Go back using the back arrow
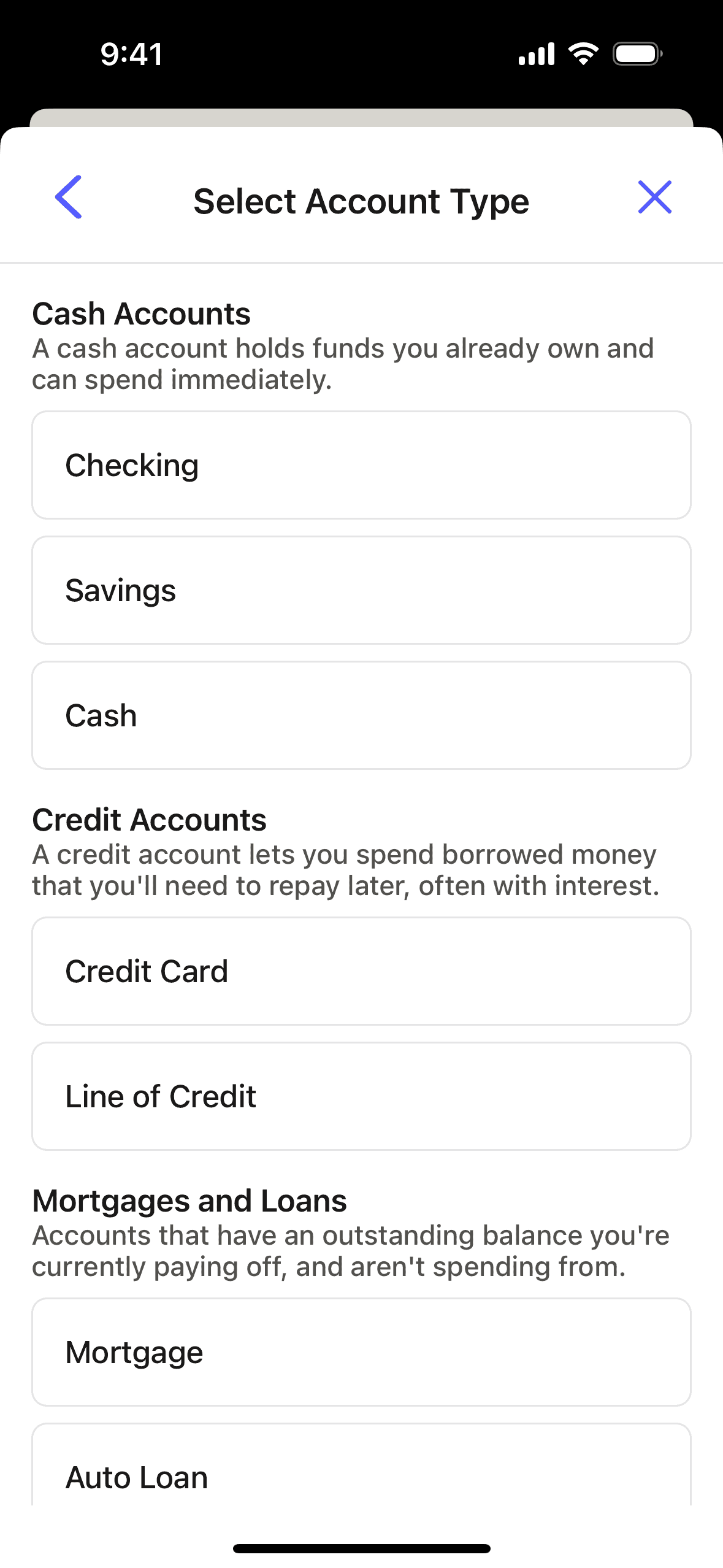Viewport: 723px width, 1568px height. tap(68, 198)
